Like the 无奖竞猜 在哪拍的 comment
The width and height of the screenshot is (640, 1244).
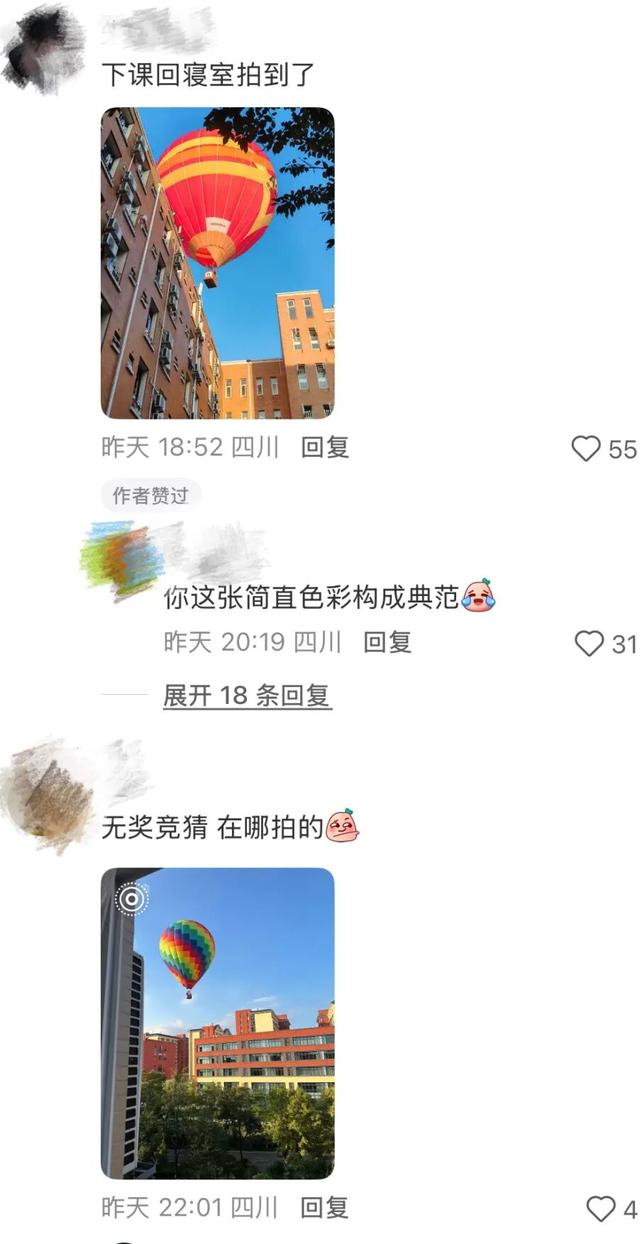[600, 1209]
